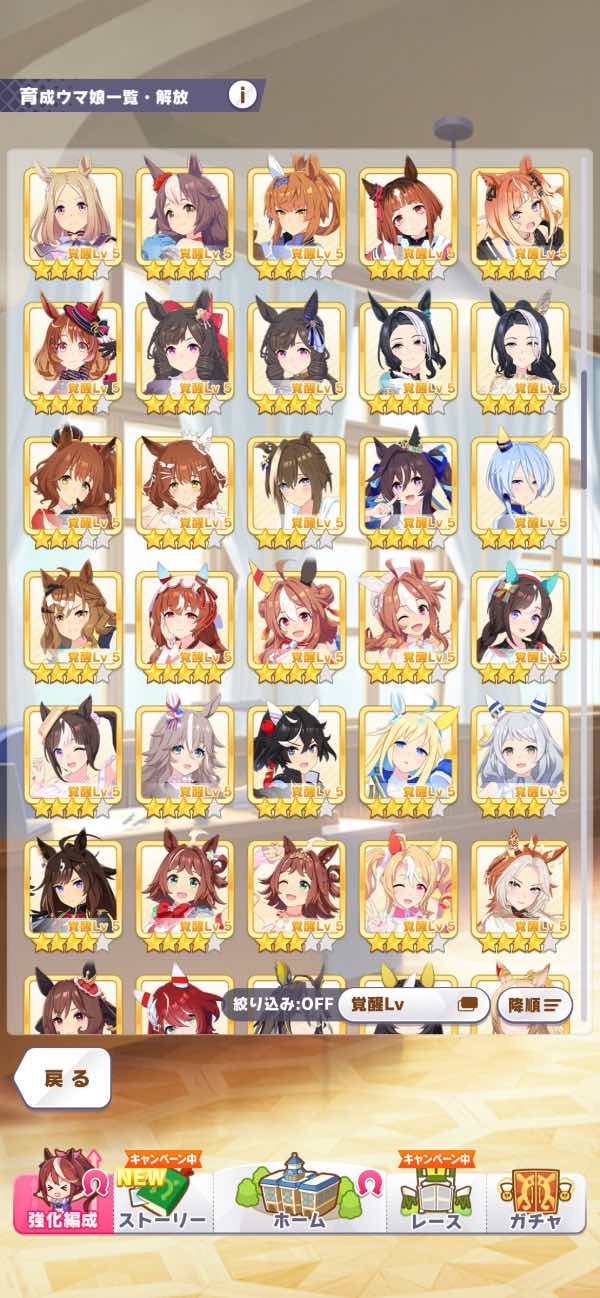The width and height of the screenshot is (600, 1298).
Task: Select the silver-haired character with blue striped ear covers
Action: tap(519, 755)
